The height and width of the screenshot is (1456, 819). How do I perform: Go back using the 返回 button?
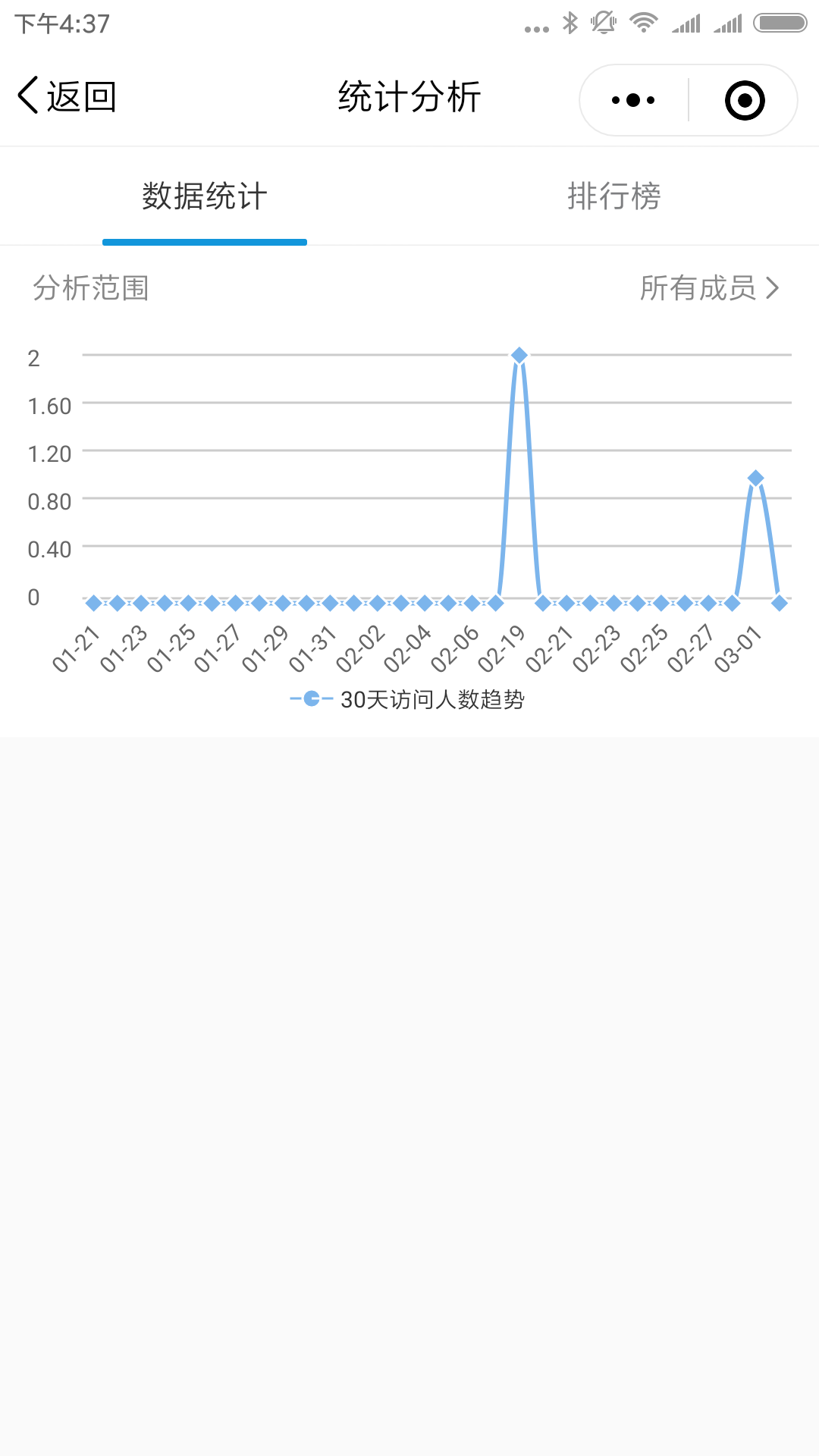tap(67, 97)
